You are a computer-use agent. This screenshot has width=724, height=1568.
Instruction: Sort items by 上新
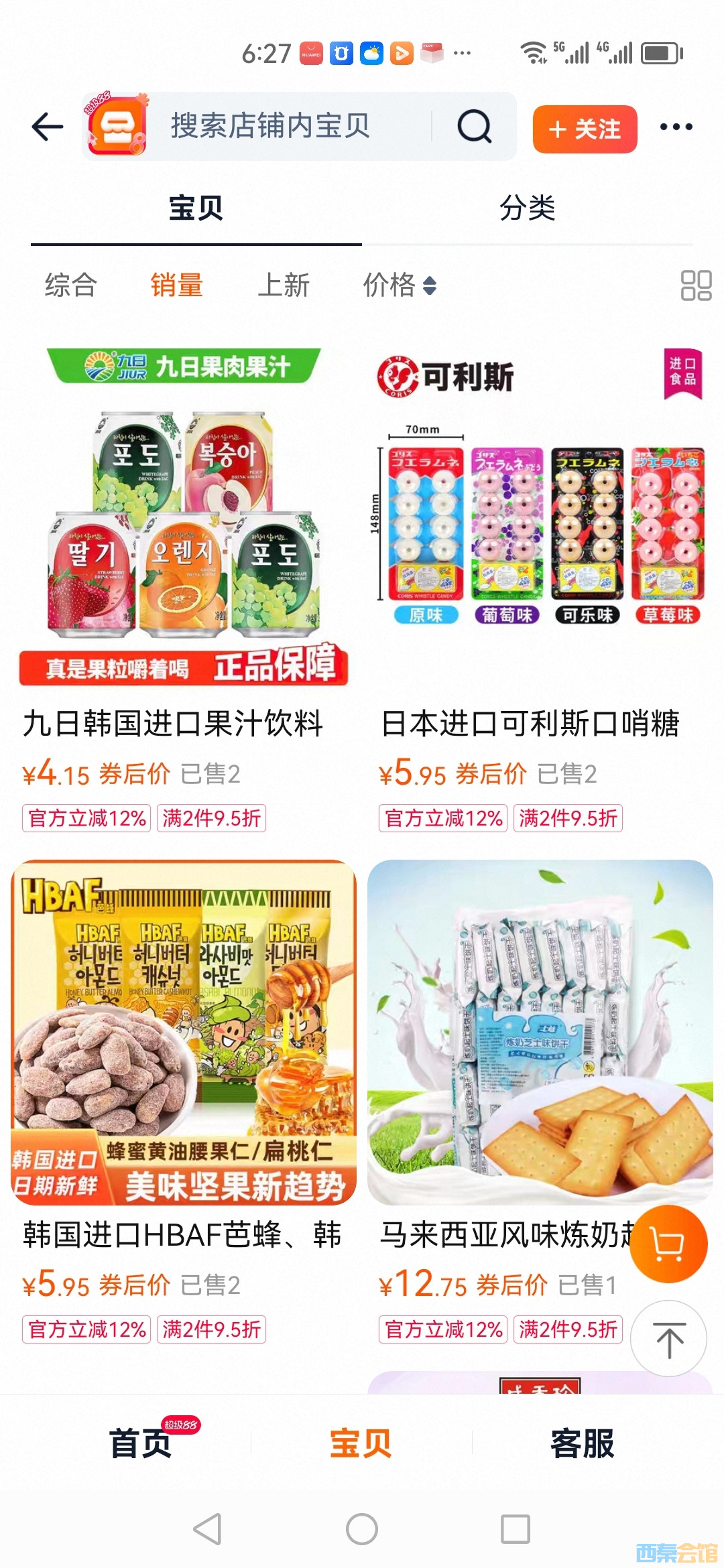coord(284,285)
